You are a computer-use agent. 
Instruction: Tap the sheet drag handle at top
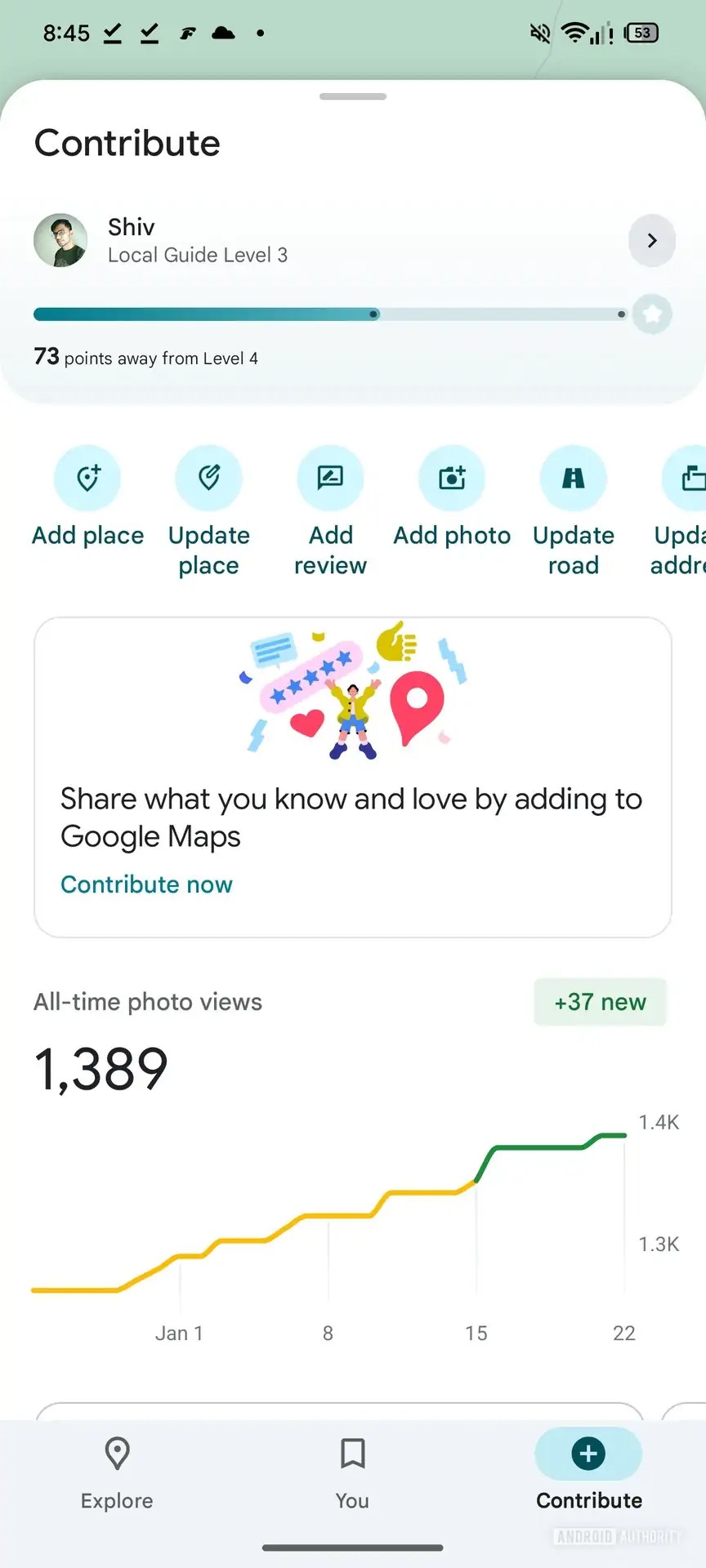click(x=353, y=96)
